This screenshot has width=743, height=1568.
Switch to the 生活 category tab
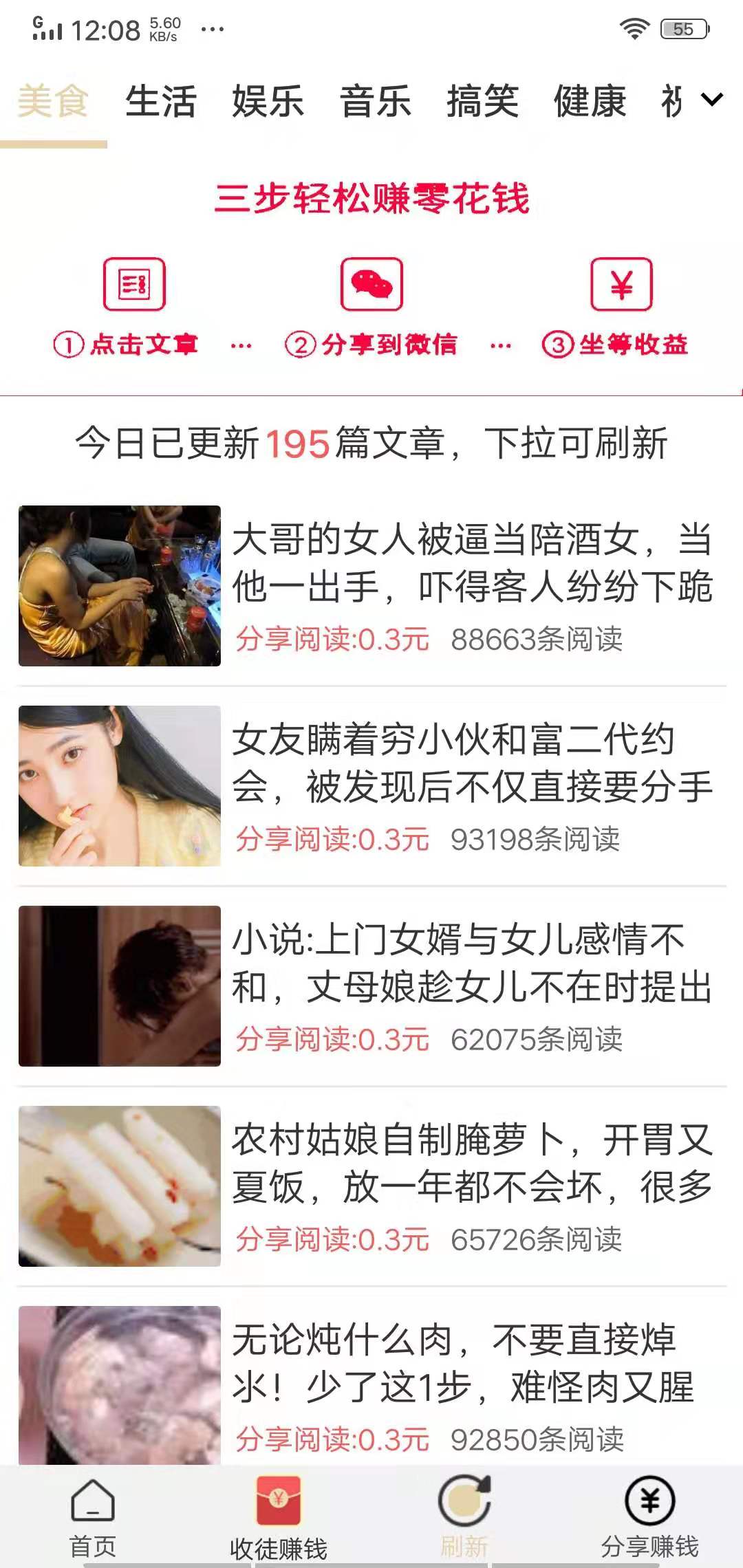pos(160,102)
